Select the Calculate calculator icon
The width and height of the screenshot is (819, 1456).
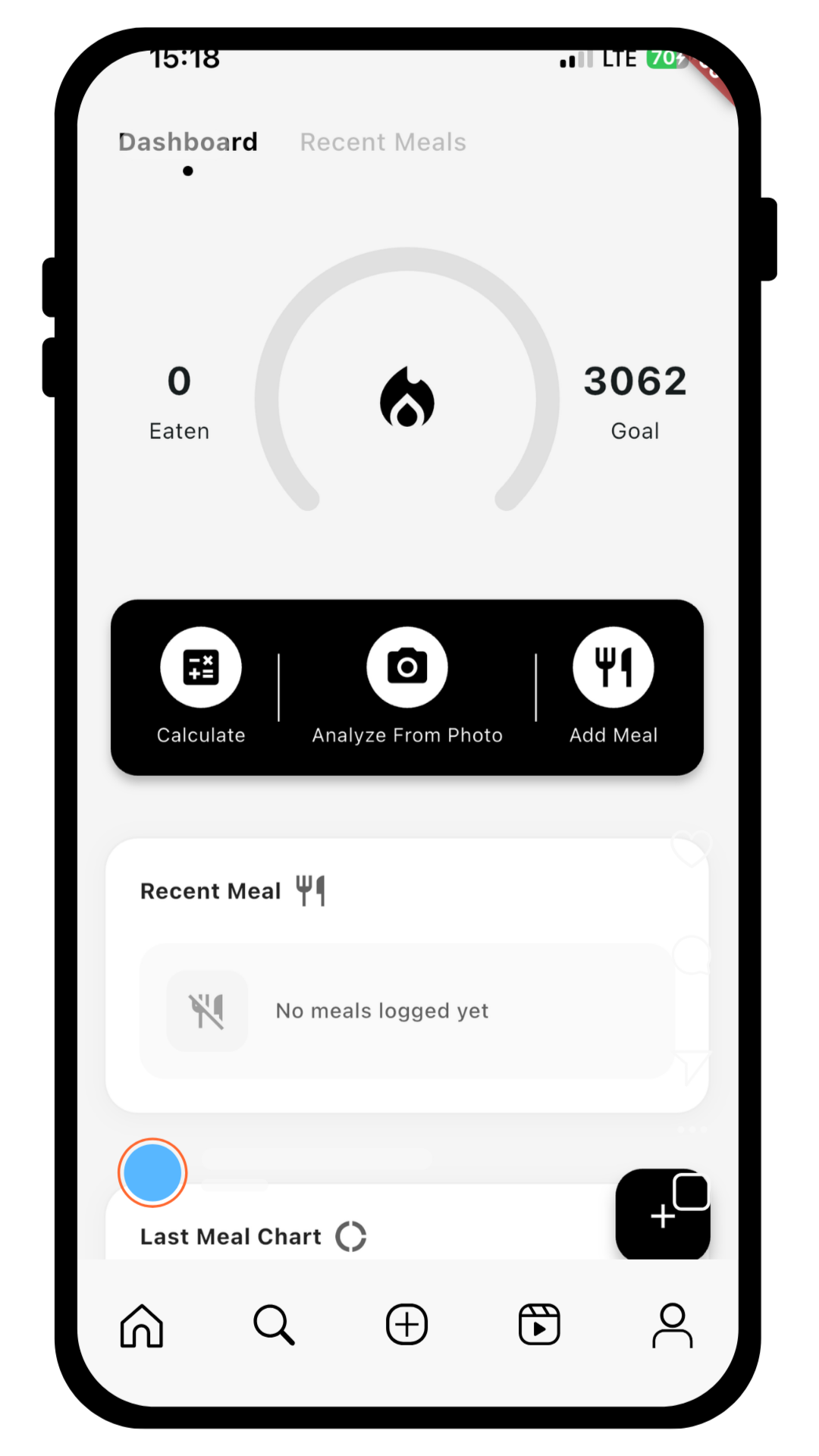(200, 667)
